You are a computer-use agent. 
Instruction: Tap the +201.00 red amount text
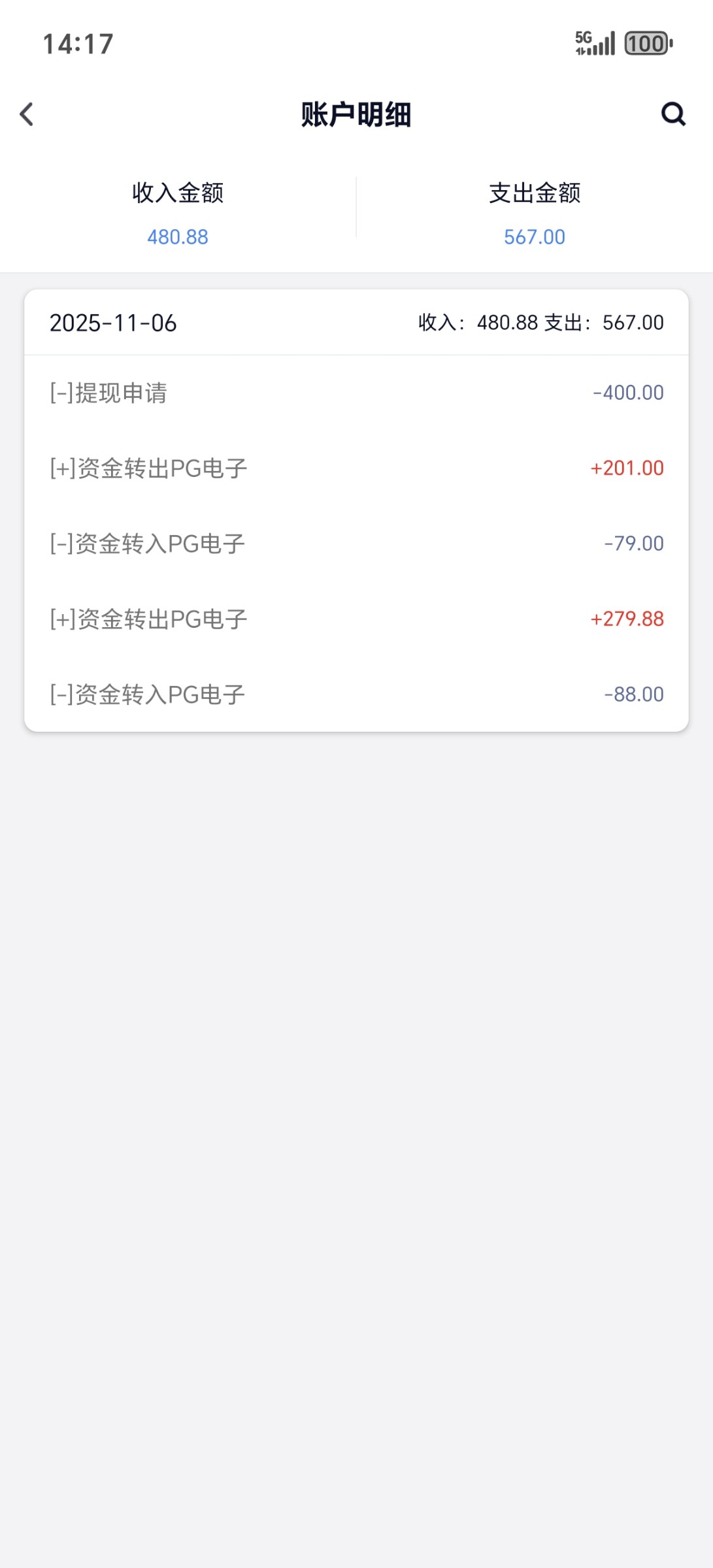coord(627,468)
